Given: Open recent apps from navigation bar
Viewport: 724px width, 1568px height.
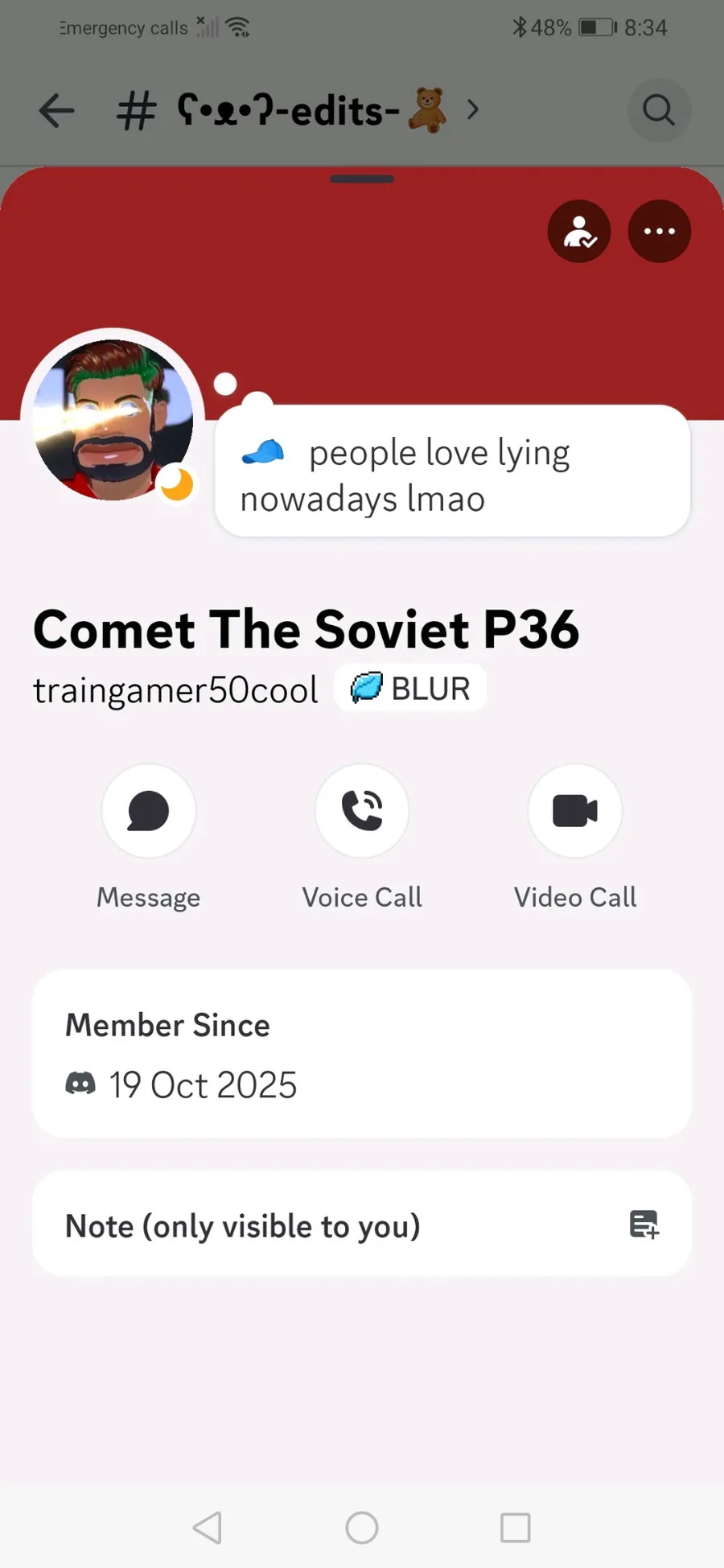Looking at the screenshot, I should (515, 1527).
